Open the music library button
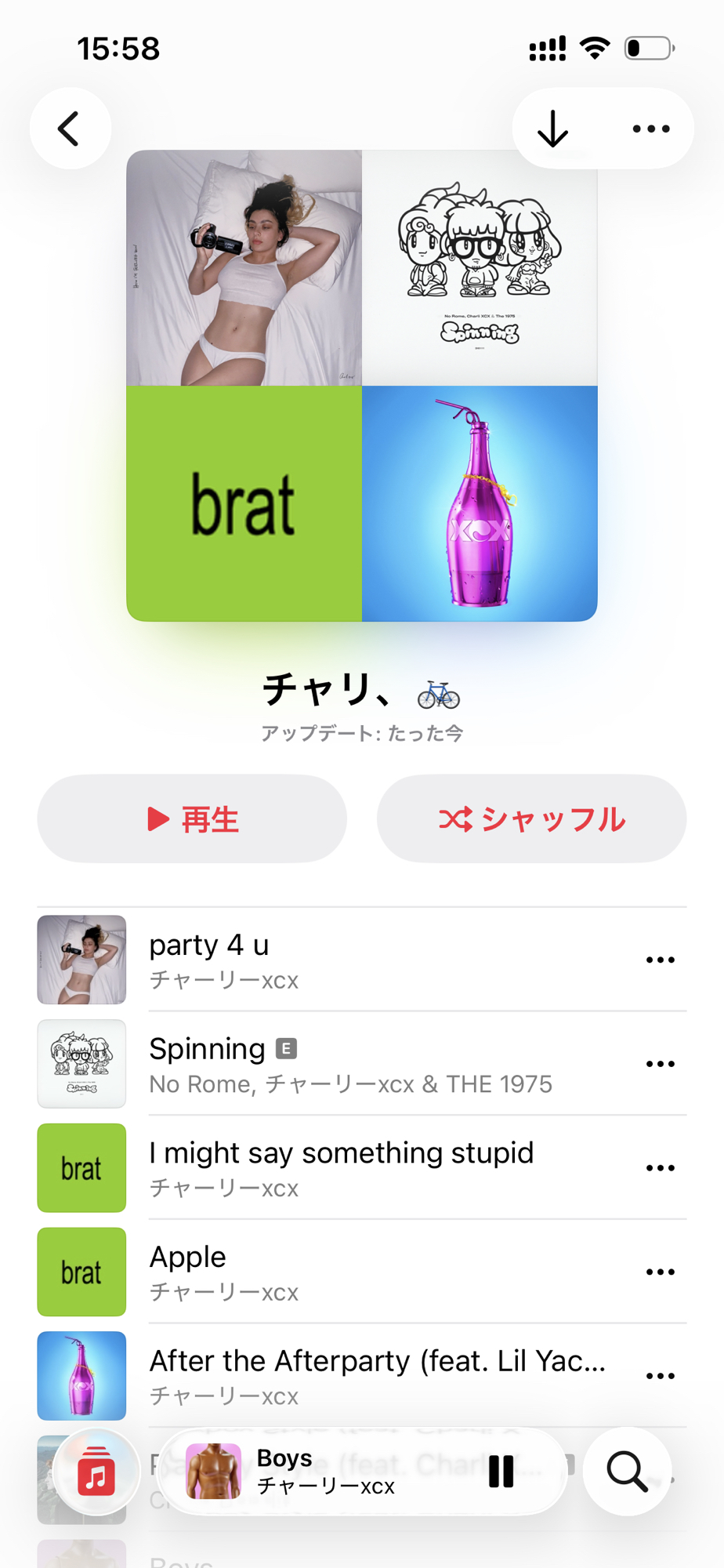The width and height of the screenshot is (724, 1568). point(96,1472)
